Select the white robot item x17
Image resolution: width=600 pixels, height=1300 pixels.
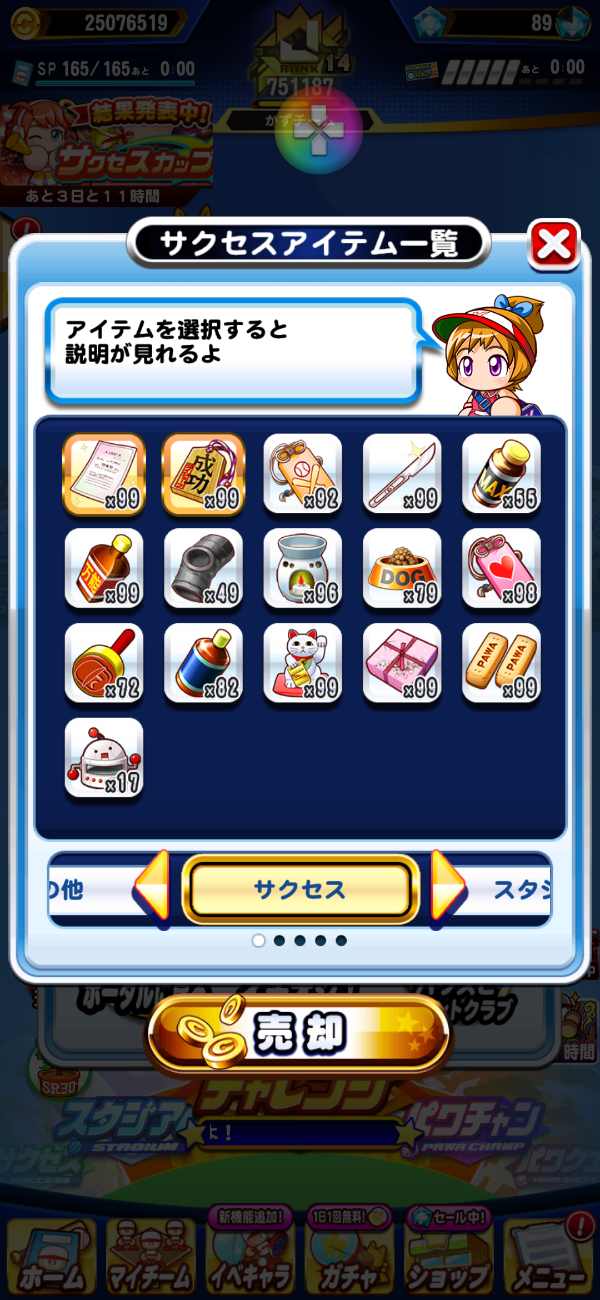pos(104,757)
